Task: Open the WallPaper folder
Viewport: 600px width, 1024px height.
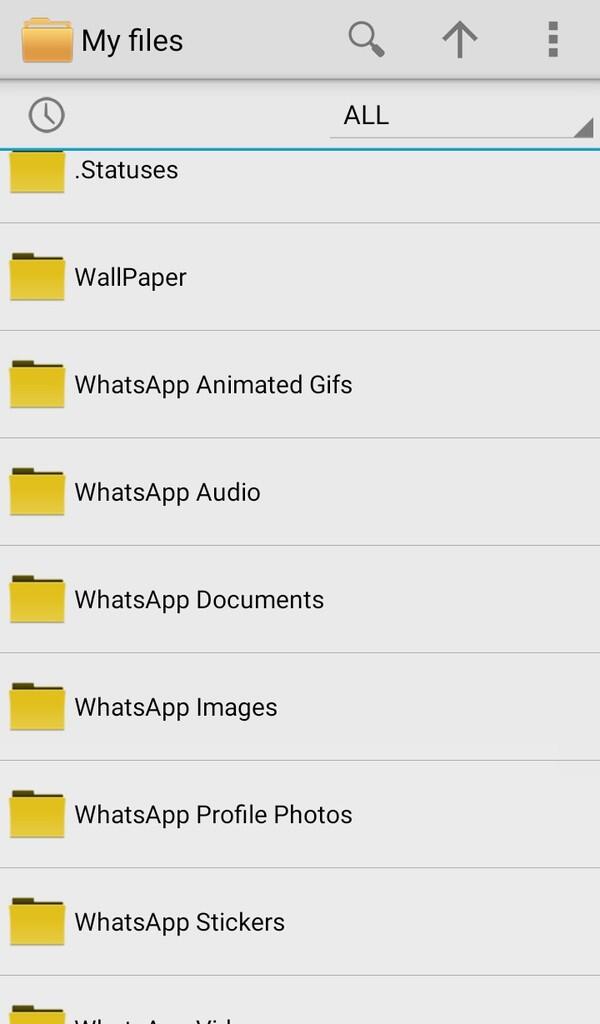Action: pos(131,277)
